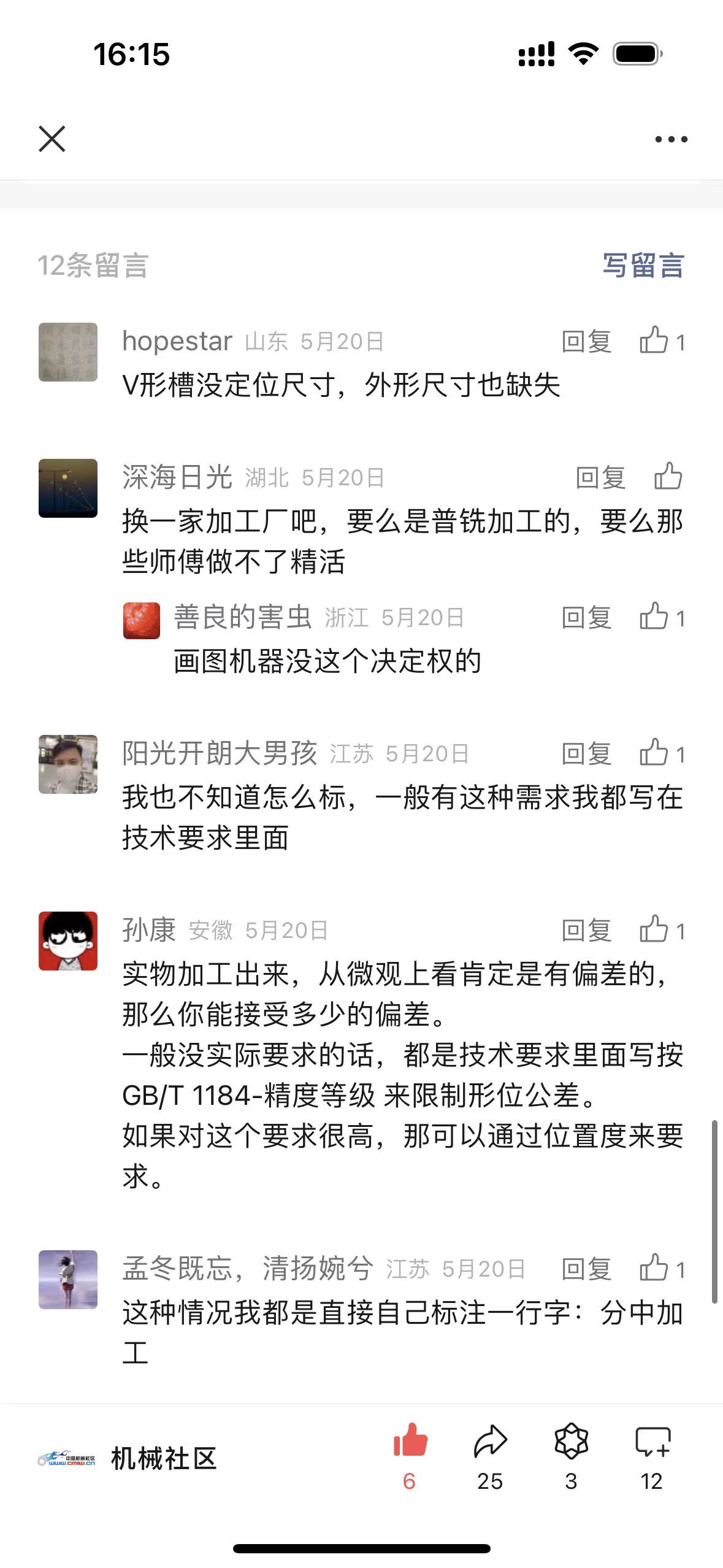
Task: Reply to hopestar's comment
Action: coord(586,342)
